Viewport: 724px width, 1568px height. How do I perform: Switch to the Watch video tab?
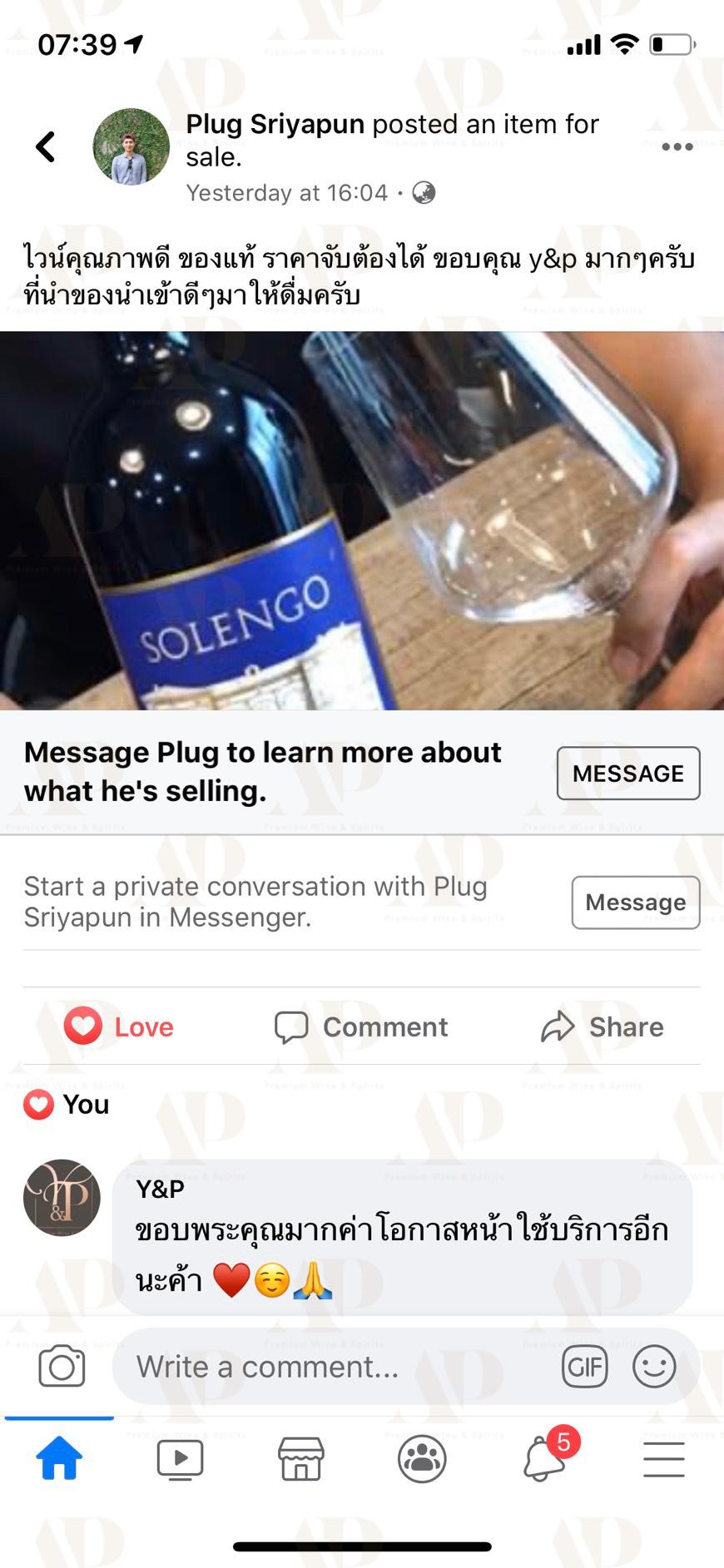[x=180, y=1459]
